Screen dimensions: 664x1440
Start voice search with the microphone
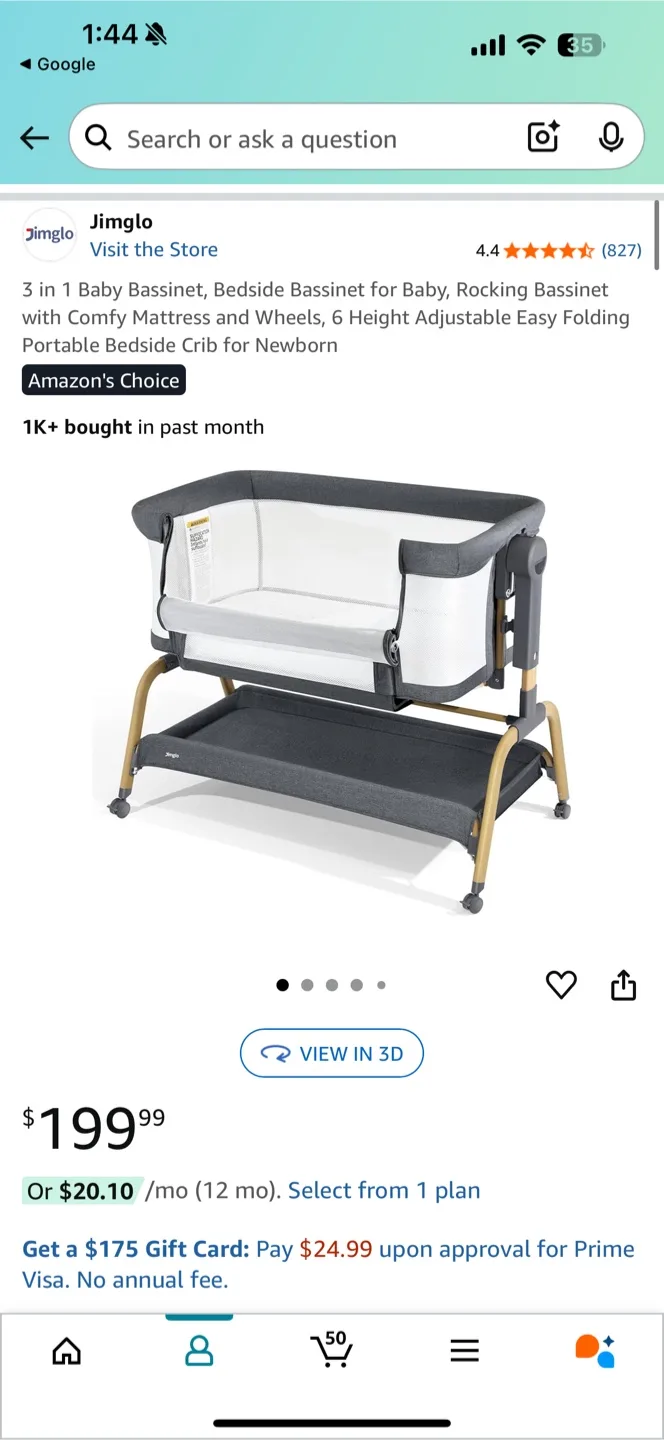(611, 138)
